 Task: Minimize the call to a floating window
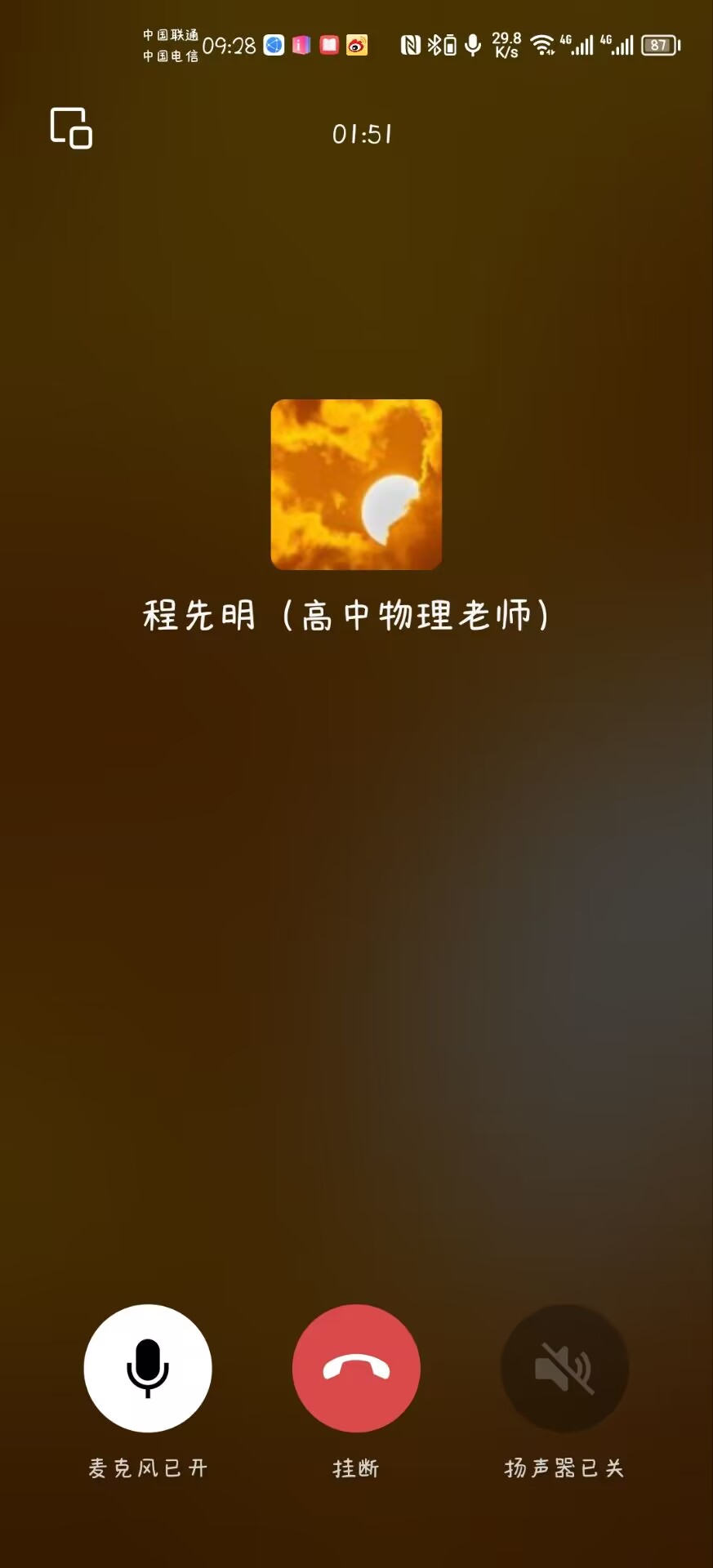[71, 128]
